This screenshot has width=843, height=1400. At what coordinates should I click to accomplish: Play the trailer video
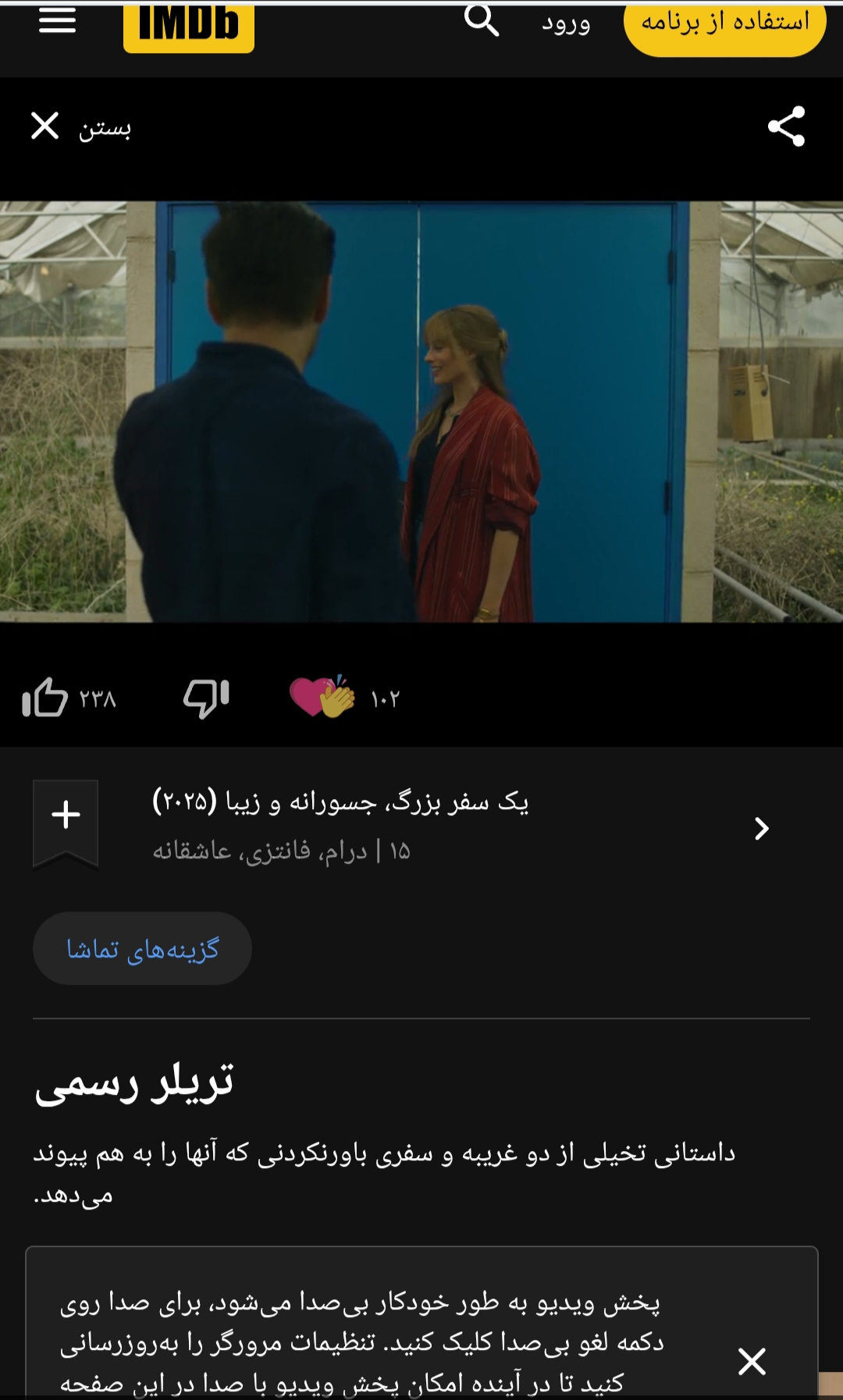421,411
